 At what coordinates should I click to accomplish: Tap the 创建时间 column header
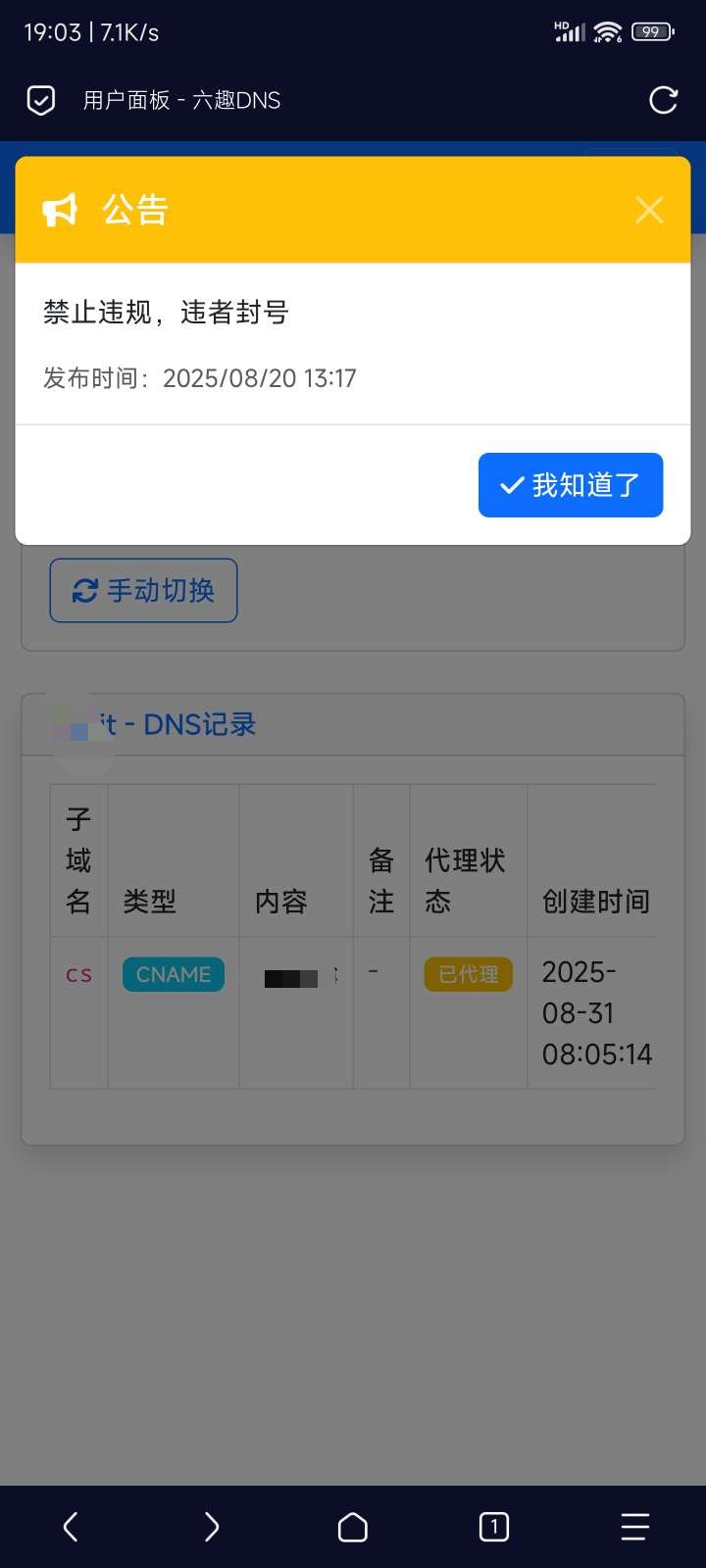point(595,902)
